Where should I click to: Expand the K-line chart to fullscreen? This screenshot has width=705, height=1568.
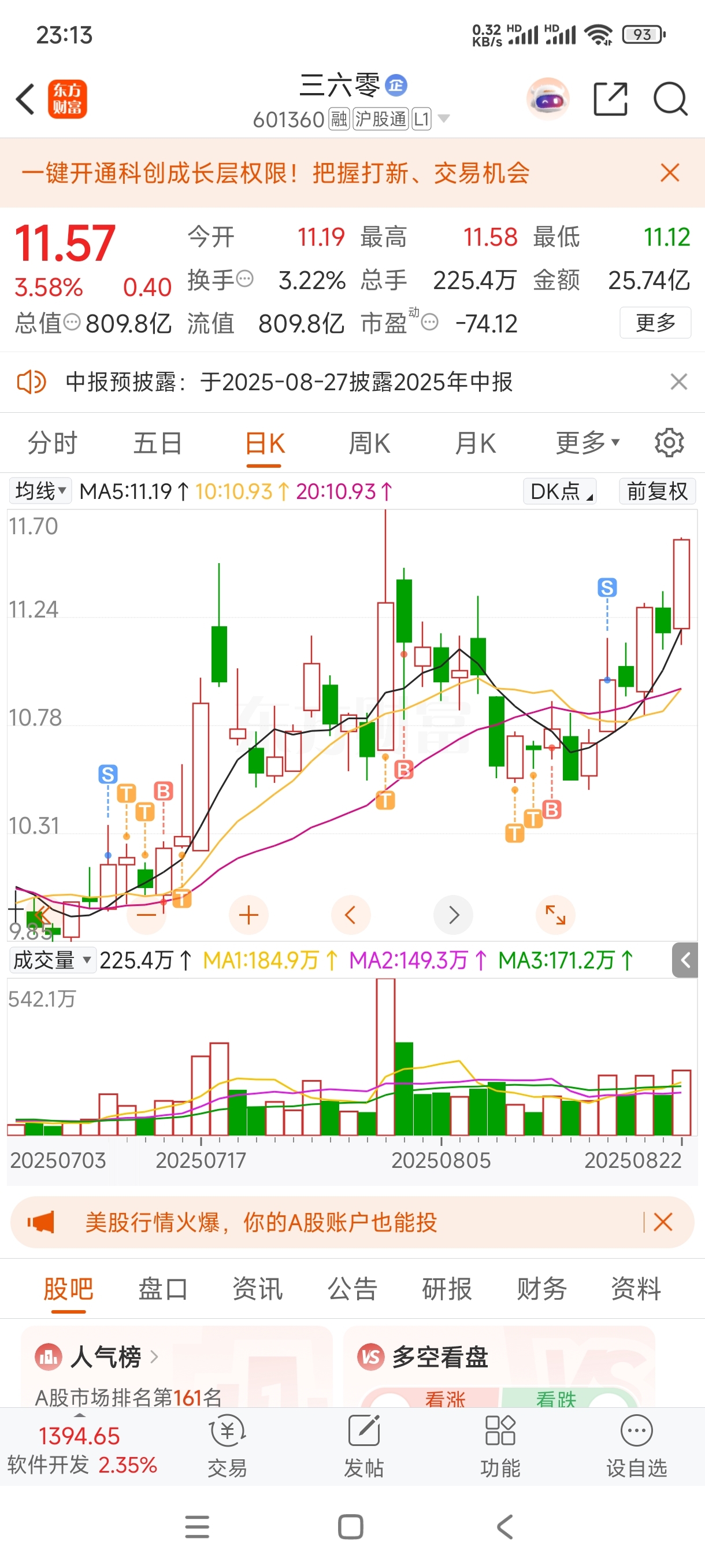(555, 915)
